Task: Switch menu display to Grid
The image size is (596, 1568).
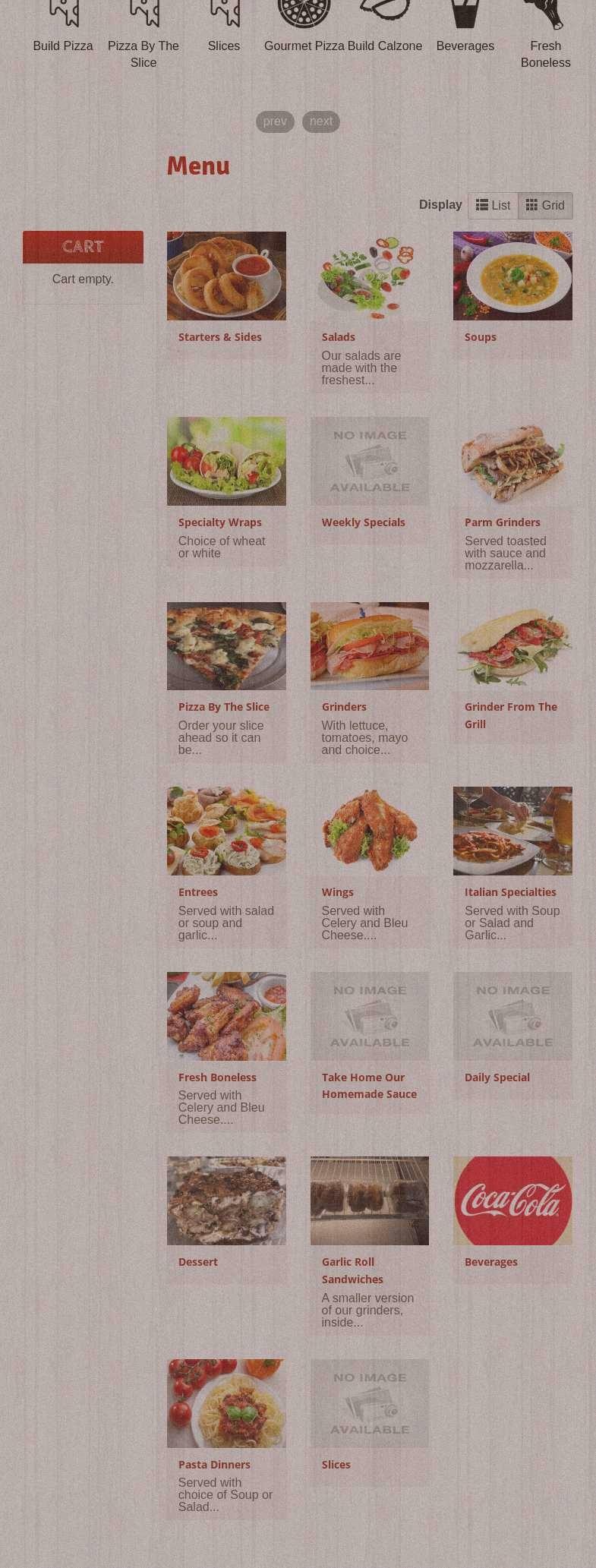Action: pyautogui.click(x=545, y=206)
